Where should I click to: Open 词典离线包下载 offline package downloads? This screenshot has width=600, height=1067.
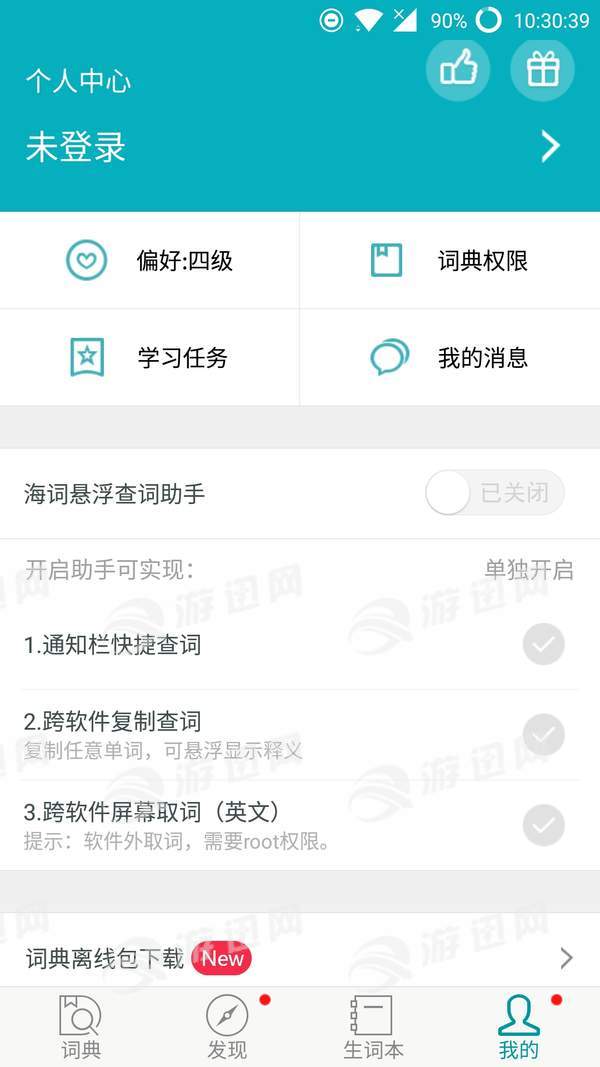[x=300, y=958]
